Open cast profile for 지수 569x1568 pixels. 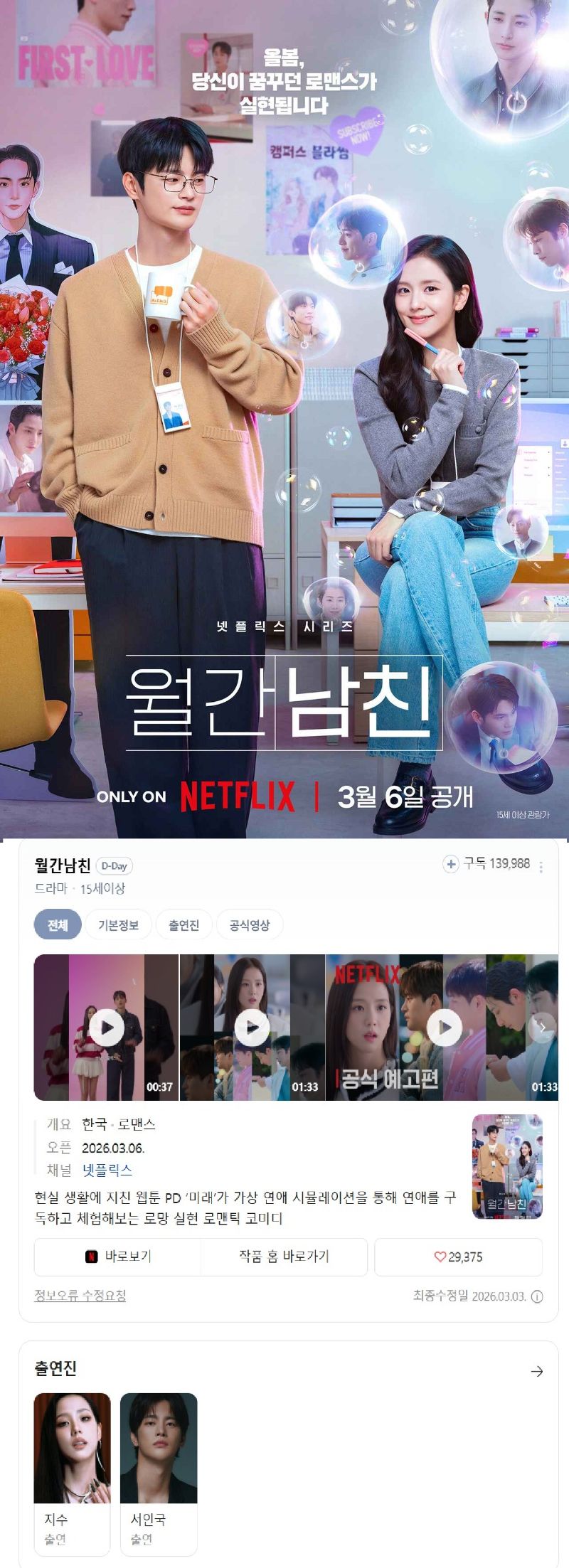coord(73,1472)
